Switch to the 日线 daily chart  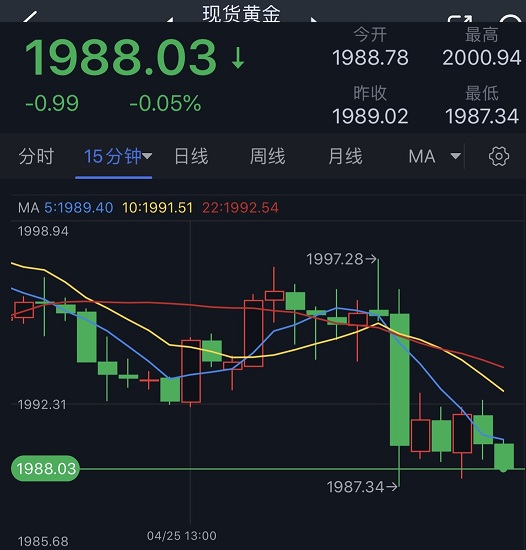(191, 156)
